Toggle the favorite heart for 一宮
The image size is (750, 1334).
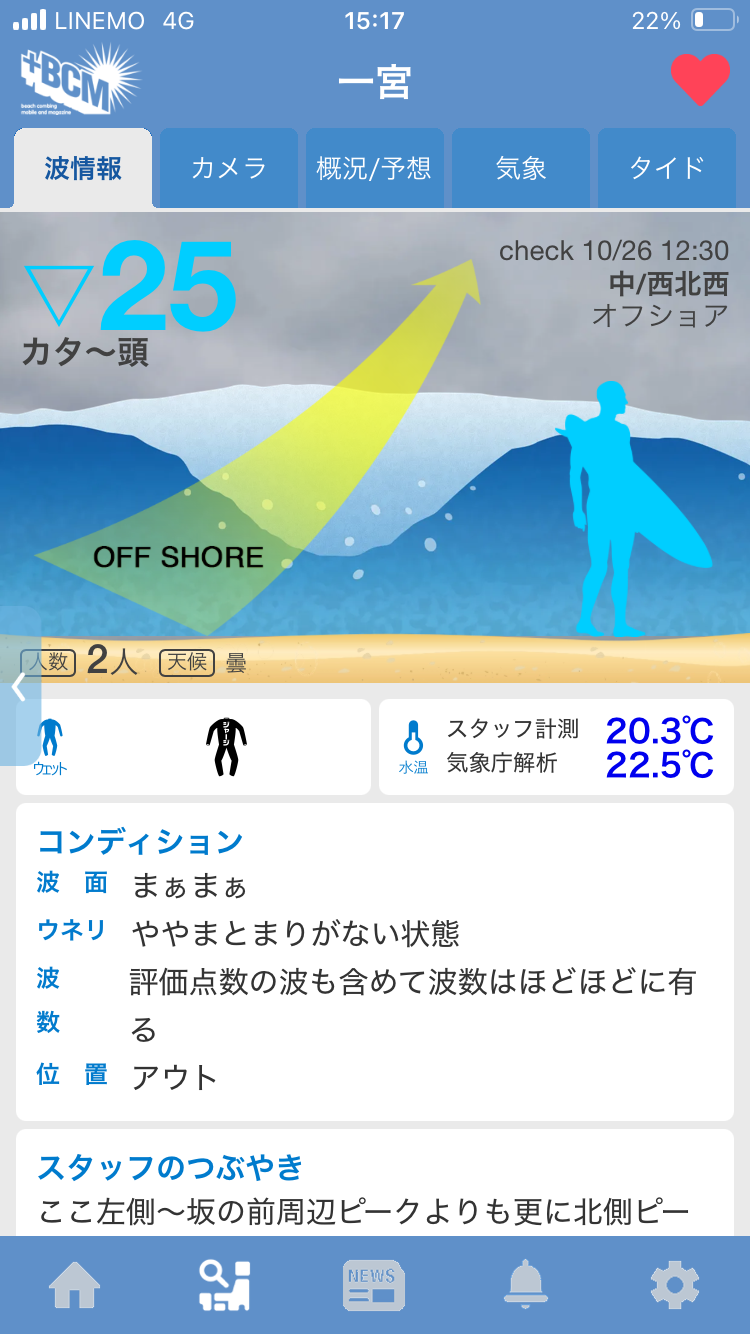tap(700, 80)
